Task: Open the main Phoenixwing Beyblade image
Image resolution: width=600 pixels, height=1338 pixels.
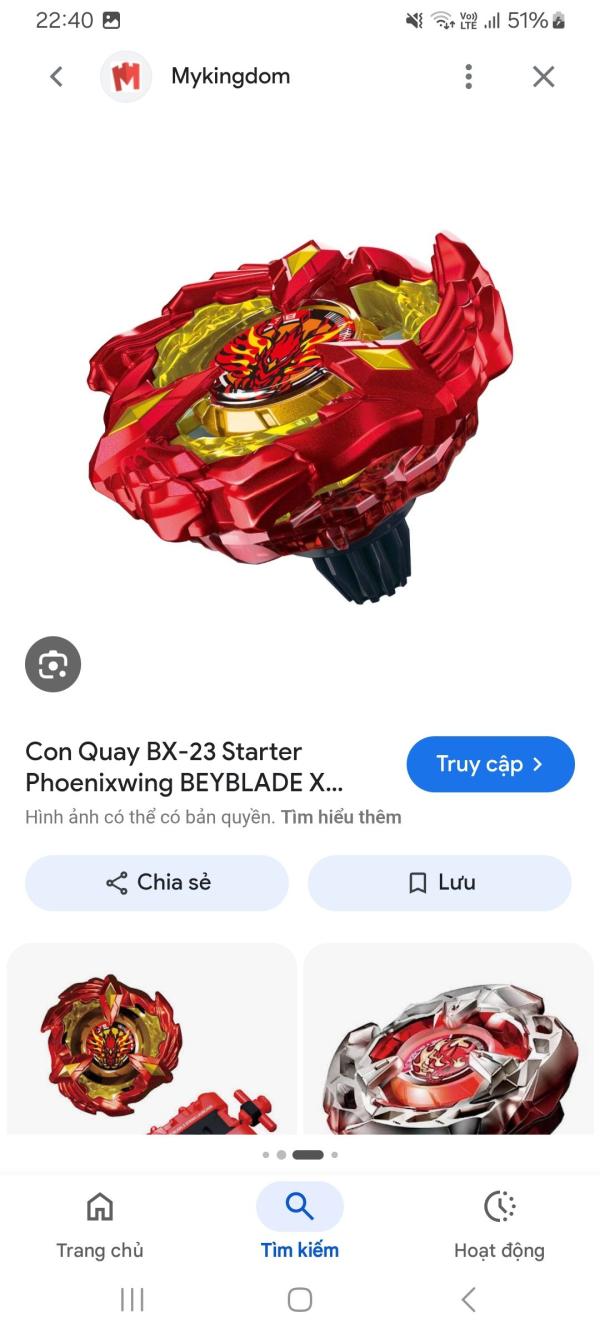Action: [300, 410]
